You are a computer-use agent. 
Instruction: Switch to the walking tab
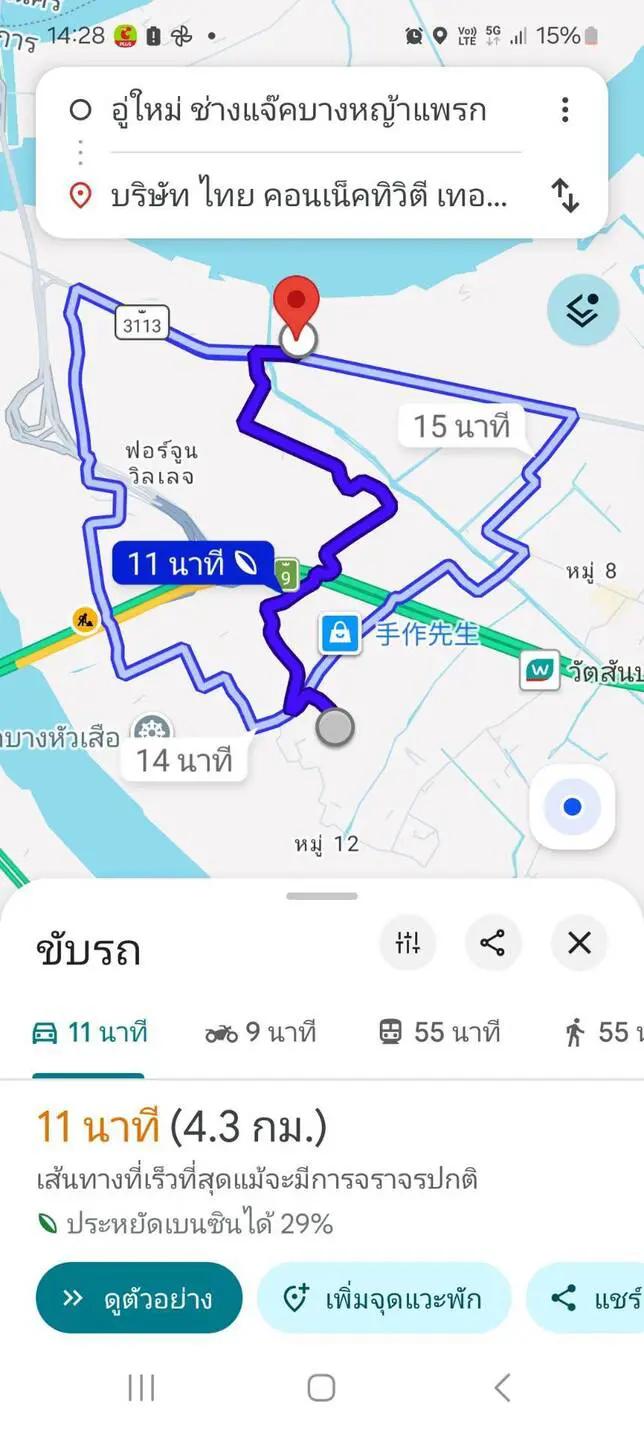click(x=603, y=1032)
